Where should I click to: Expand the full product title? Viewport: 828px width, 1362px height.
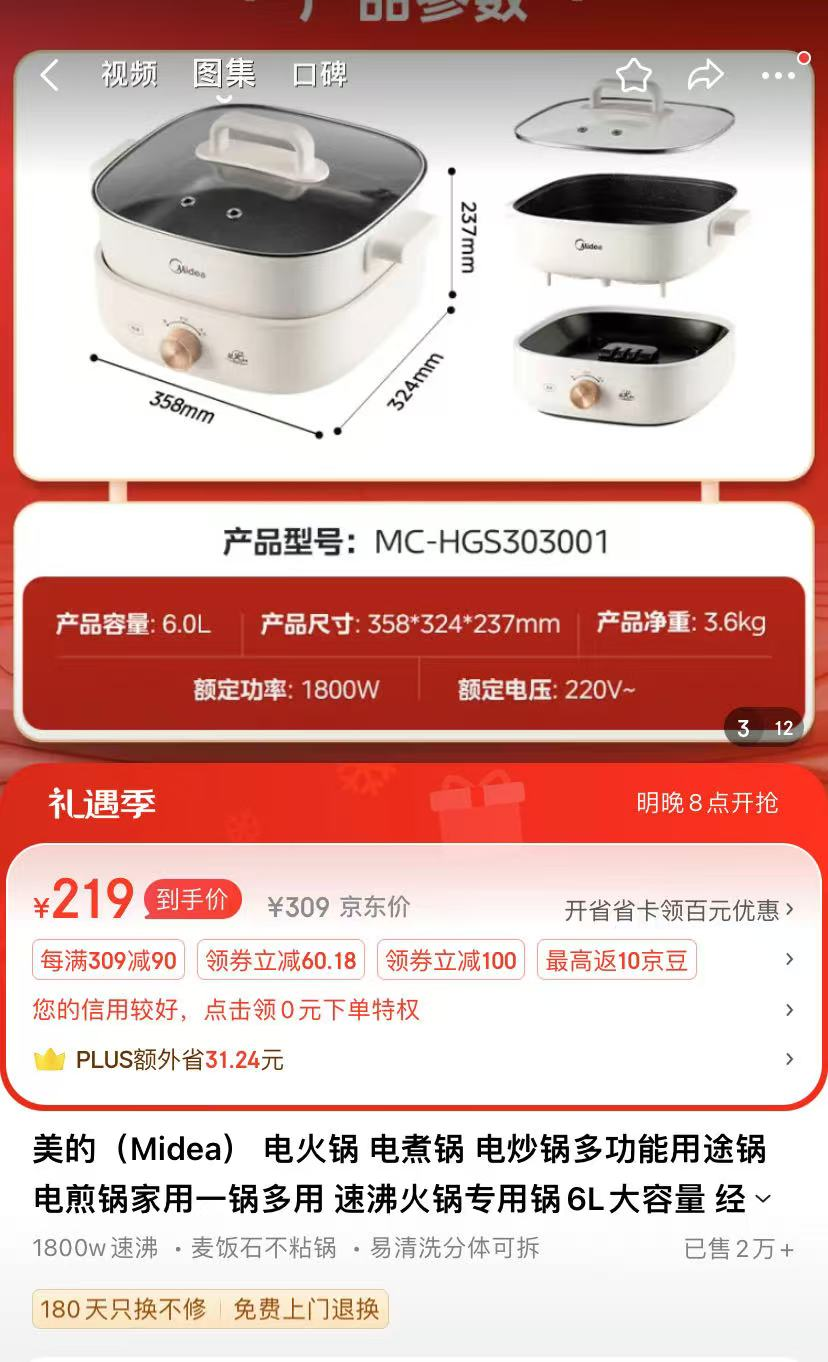coord(762,1198)
